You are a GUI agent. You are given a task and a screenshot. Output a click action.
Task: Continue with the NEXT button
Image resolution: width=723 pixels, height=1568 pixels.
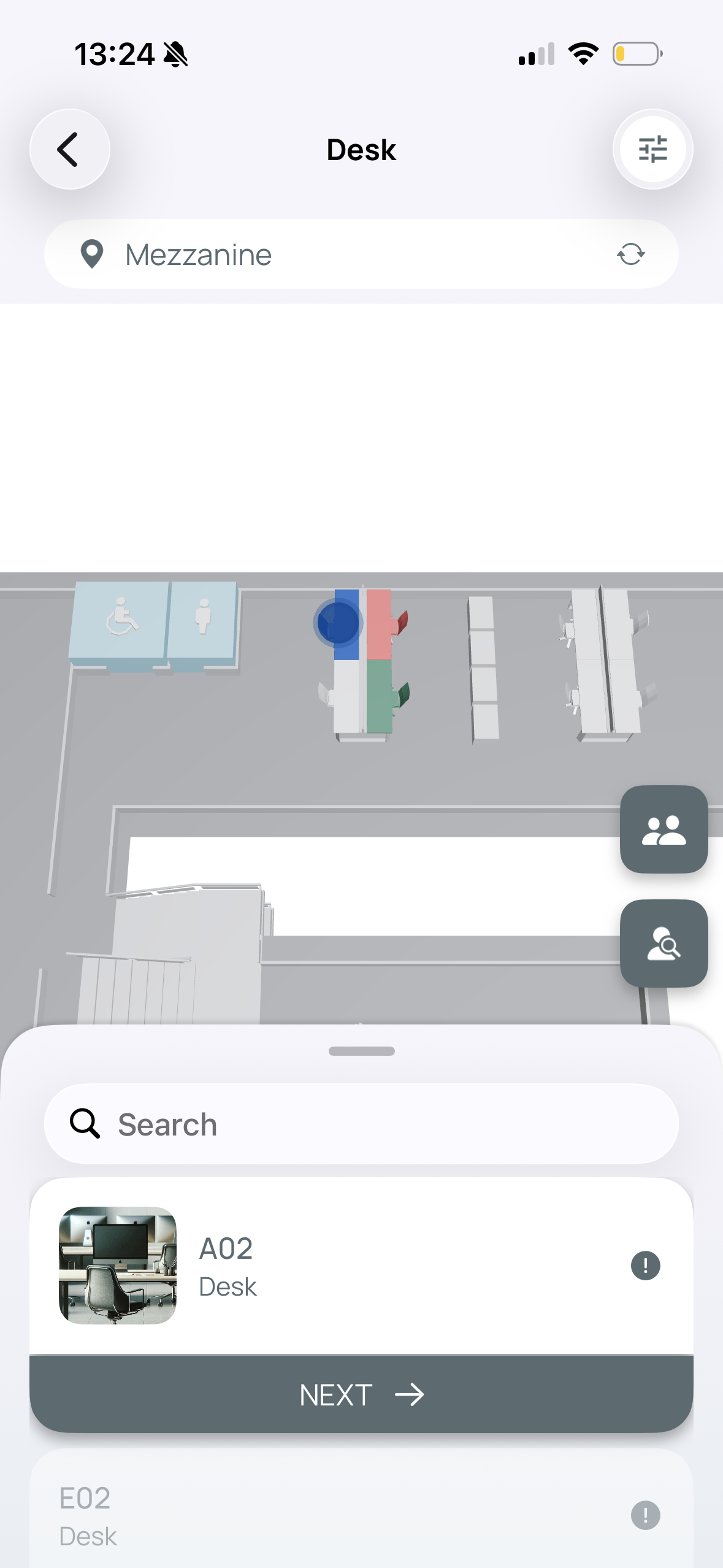(x=361, y=1394)
